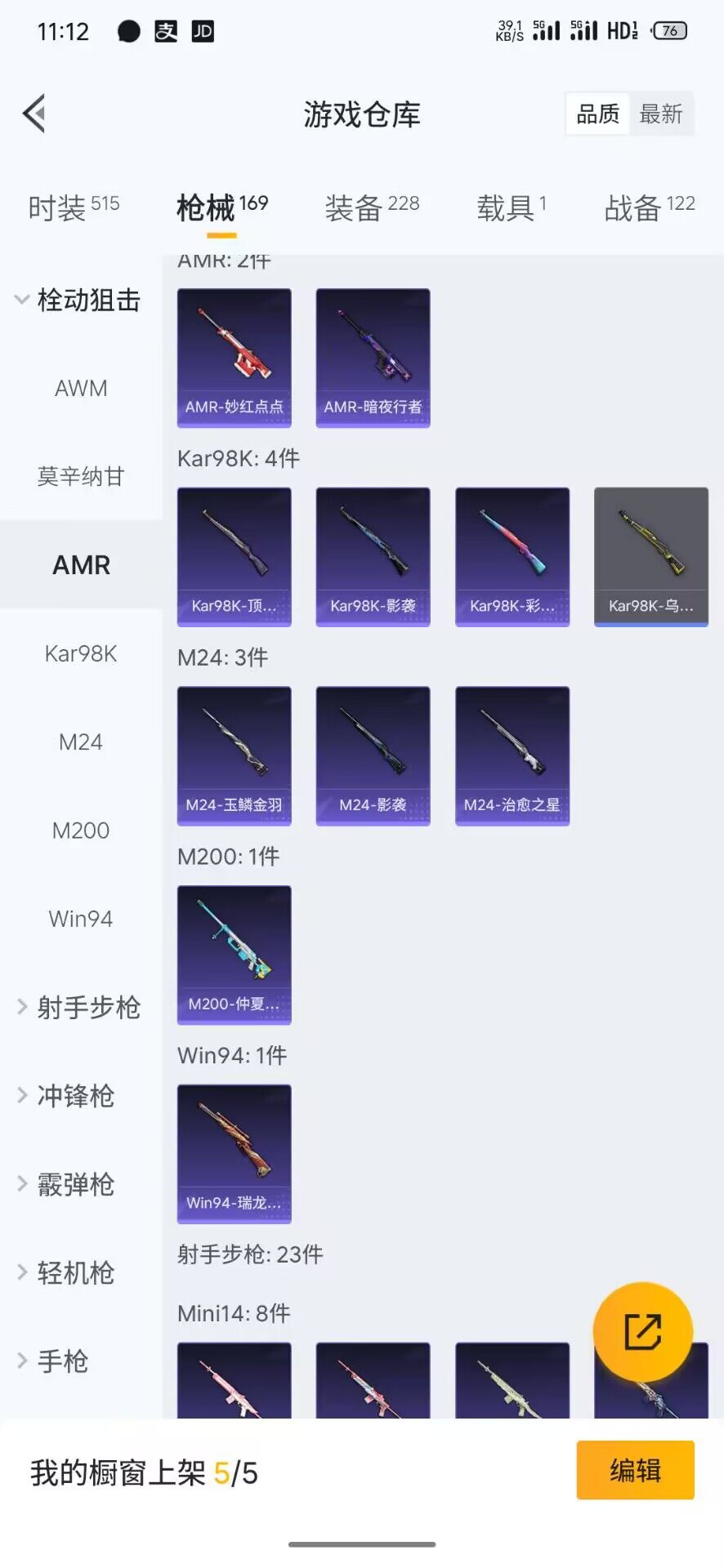Select the M24-治愈之星 skin
This screenshot has height=1568, width=724.
(x=512, y=755)
